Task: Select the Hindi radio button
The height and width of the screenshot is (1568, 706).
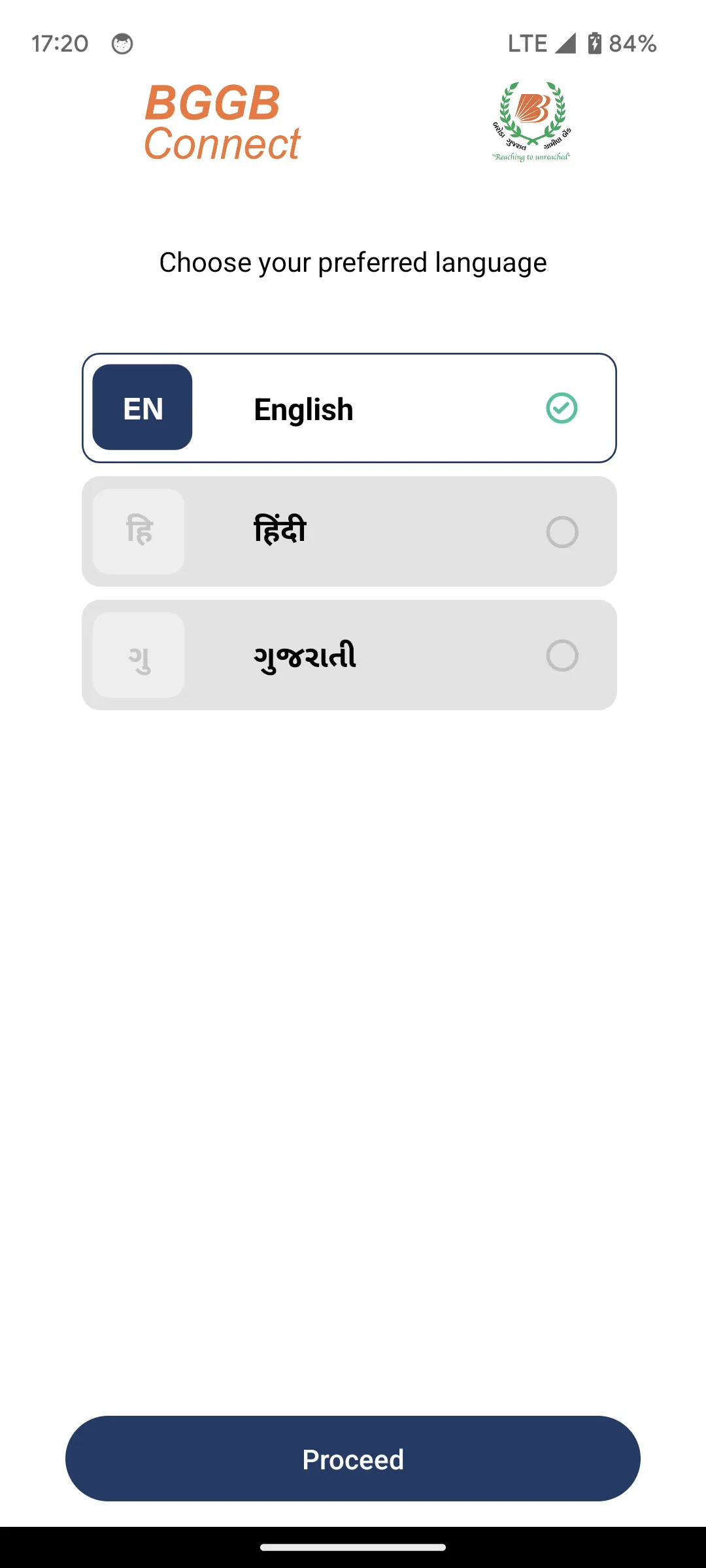Action: 563,531
